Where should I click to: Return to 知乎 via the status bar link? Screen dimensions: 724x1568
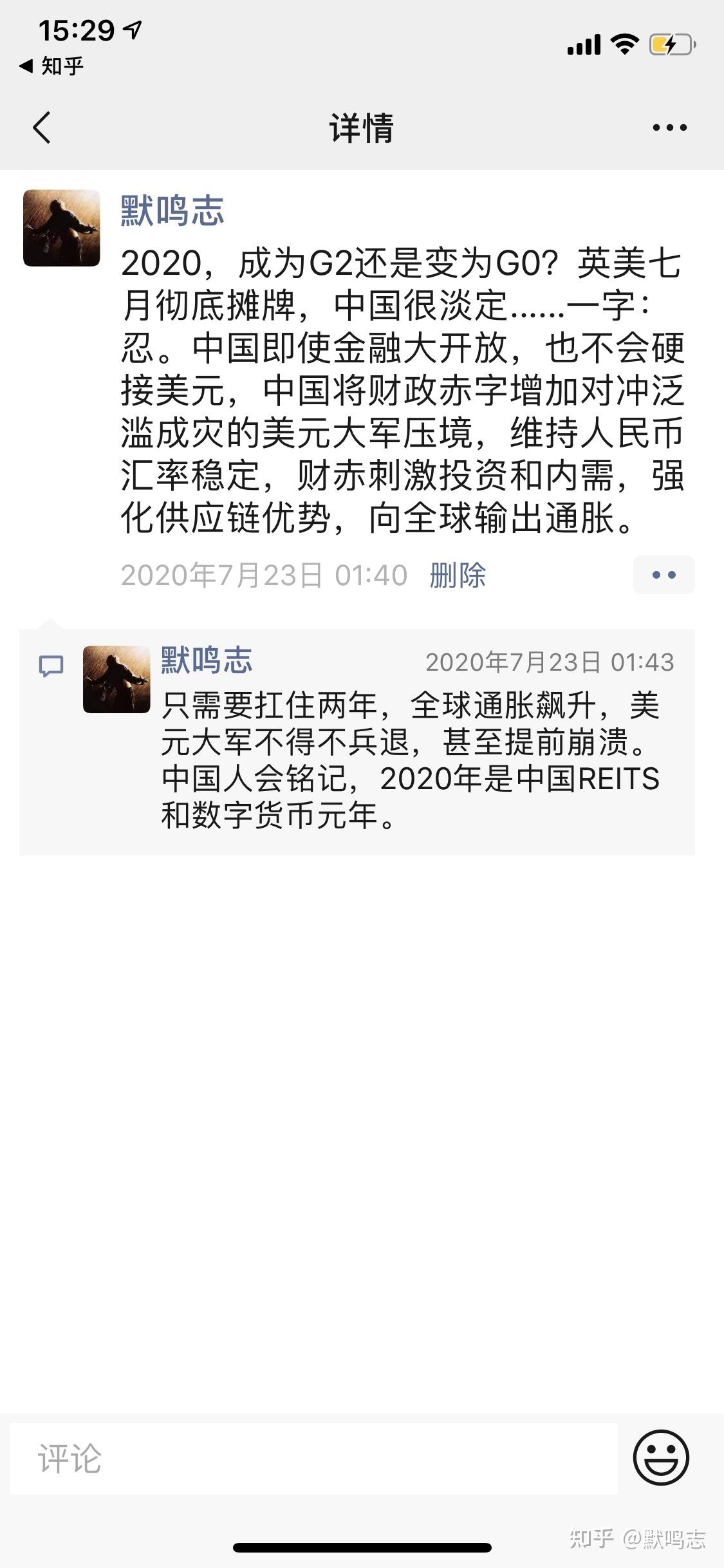tap(51, 66)
